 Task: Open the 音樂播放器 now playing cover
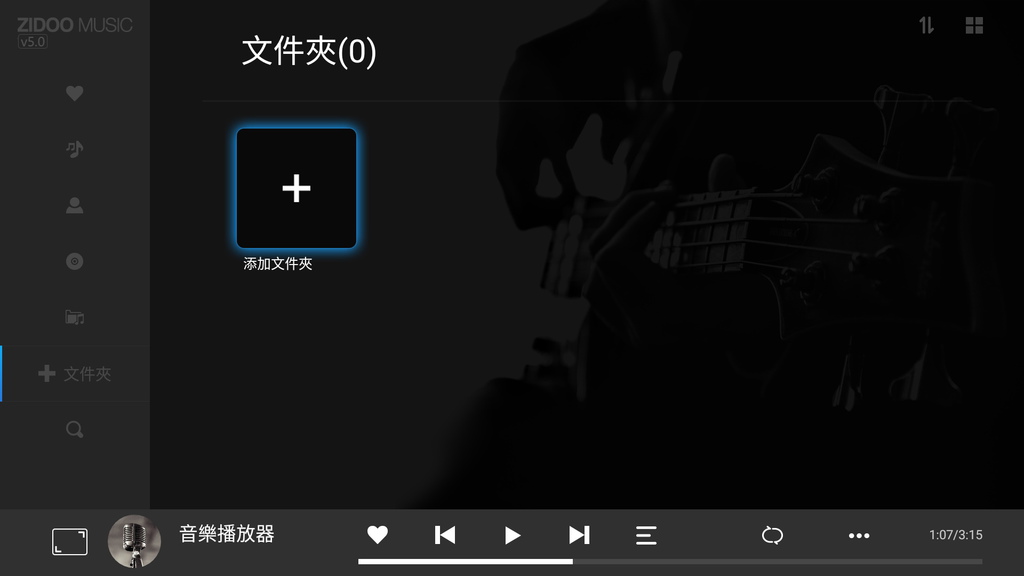(134, 541)
